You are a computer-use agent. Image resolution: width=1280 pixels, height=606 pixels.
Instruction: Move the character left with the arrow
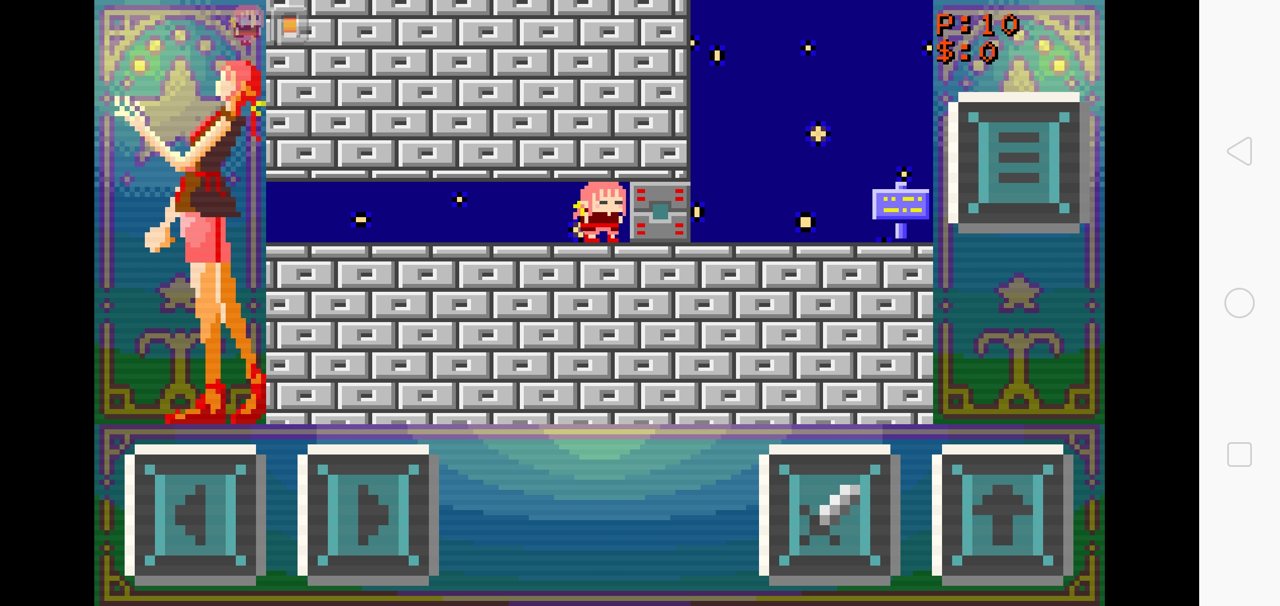[x=195, y=514]
